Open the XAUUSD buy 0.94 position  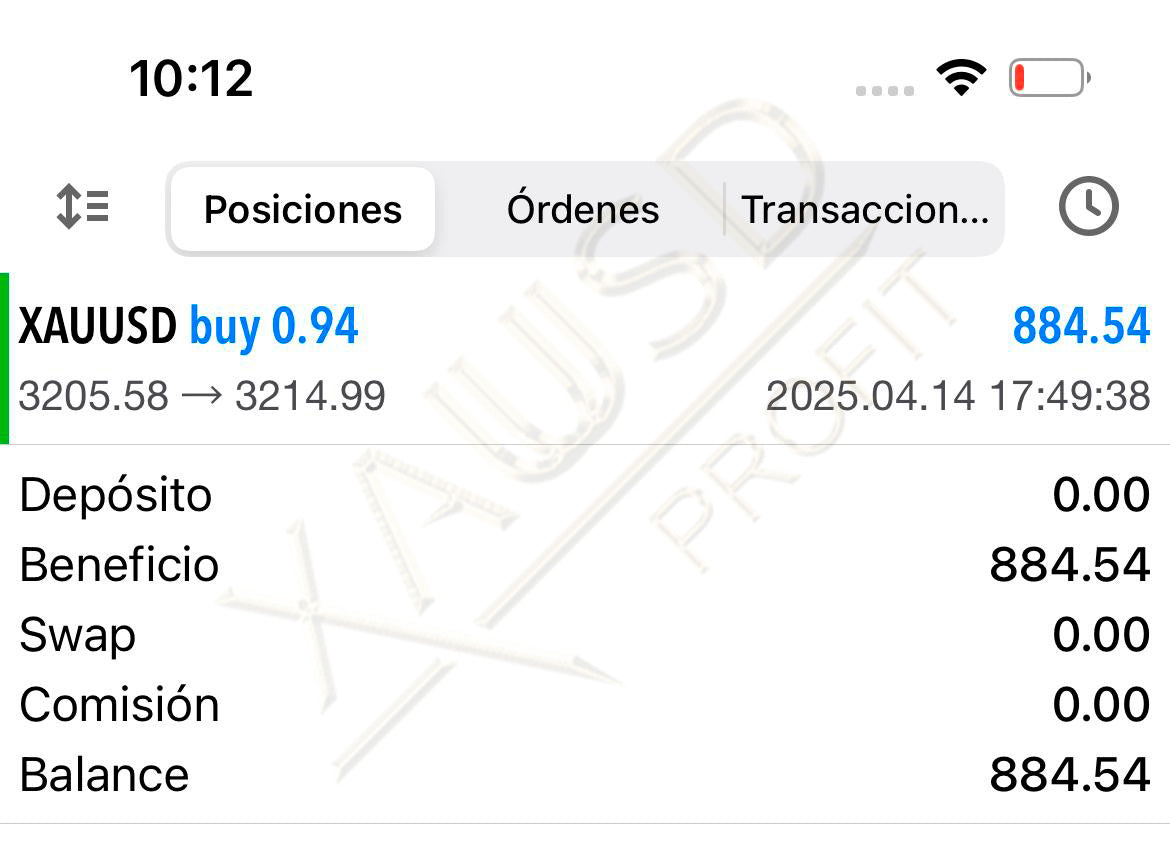coord(585,358)
